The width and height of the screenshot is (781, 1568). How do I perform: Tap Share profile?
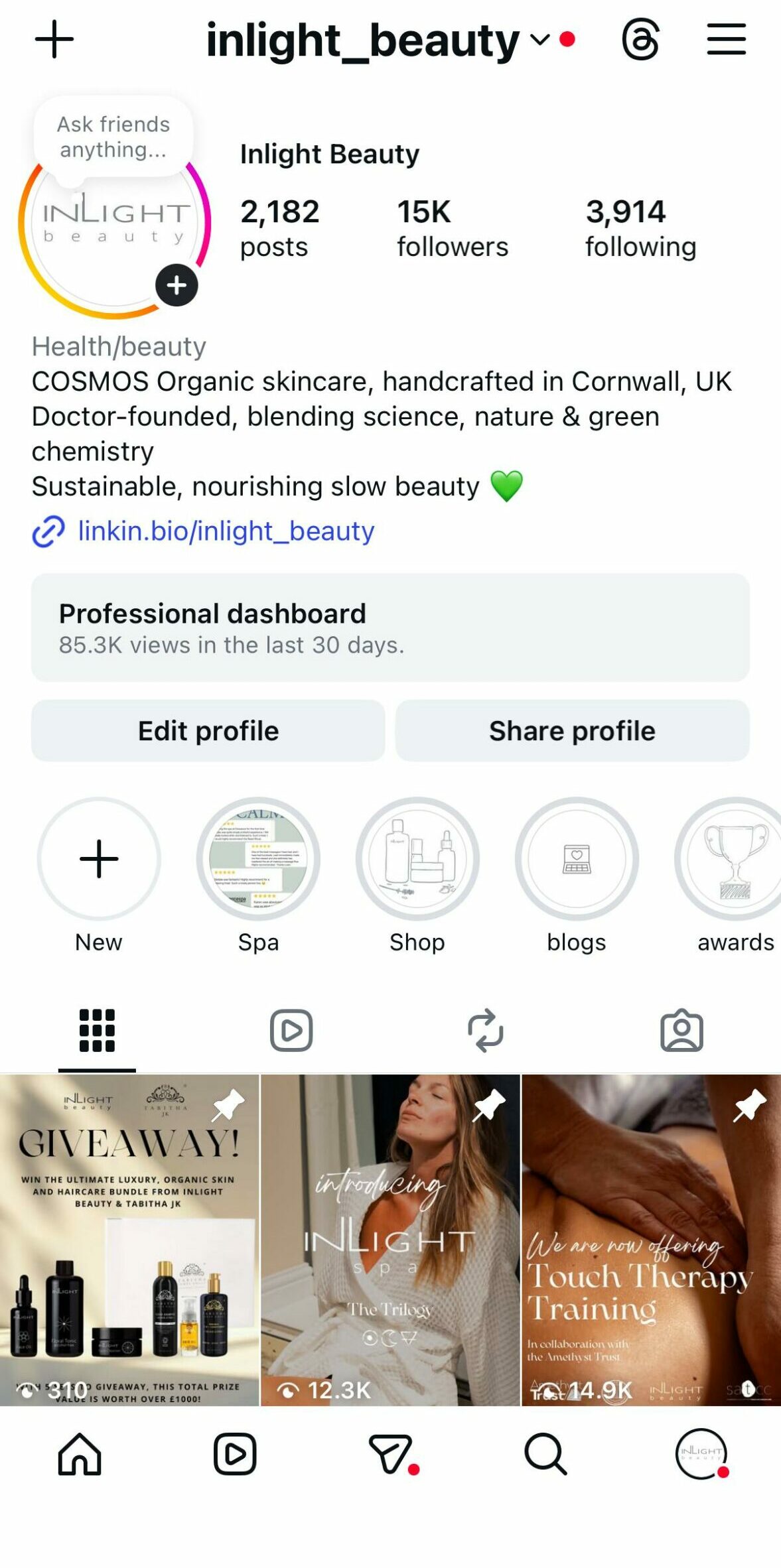(x=572, y=731)
